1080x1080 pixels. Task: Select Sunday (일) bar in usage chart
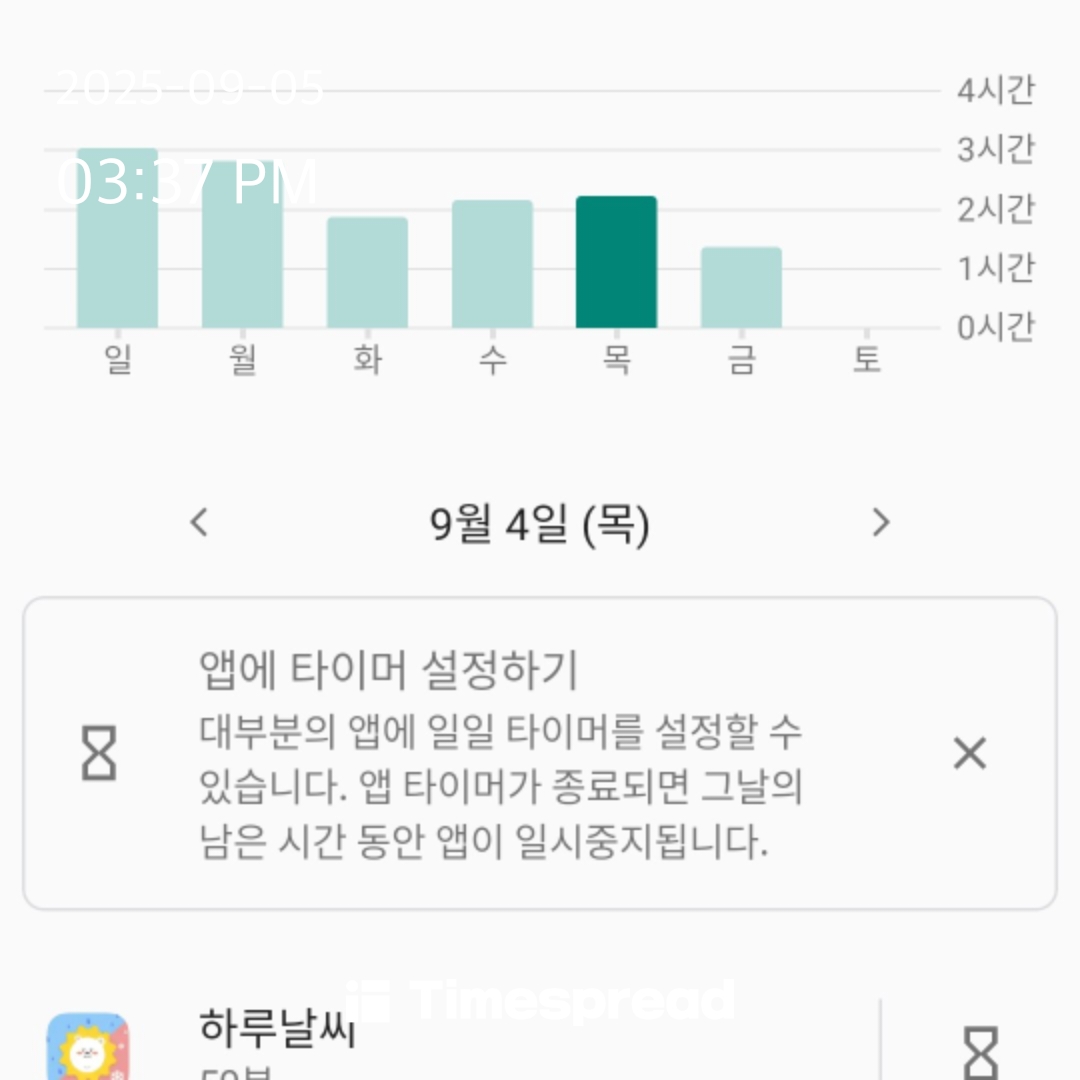(117, 240)
